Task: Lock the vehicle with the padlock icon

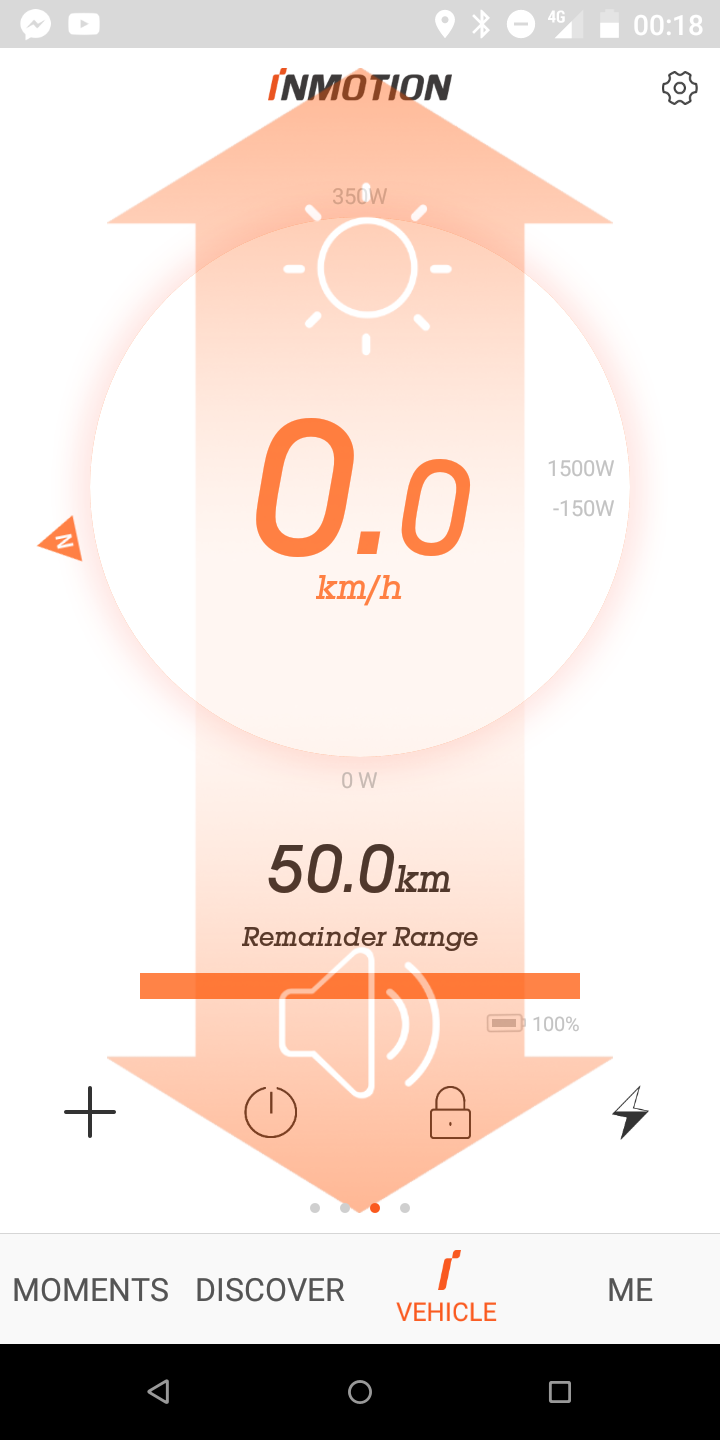Action: pyautogui.click(x=450, y=1111)
